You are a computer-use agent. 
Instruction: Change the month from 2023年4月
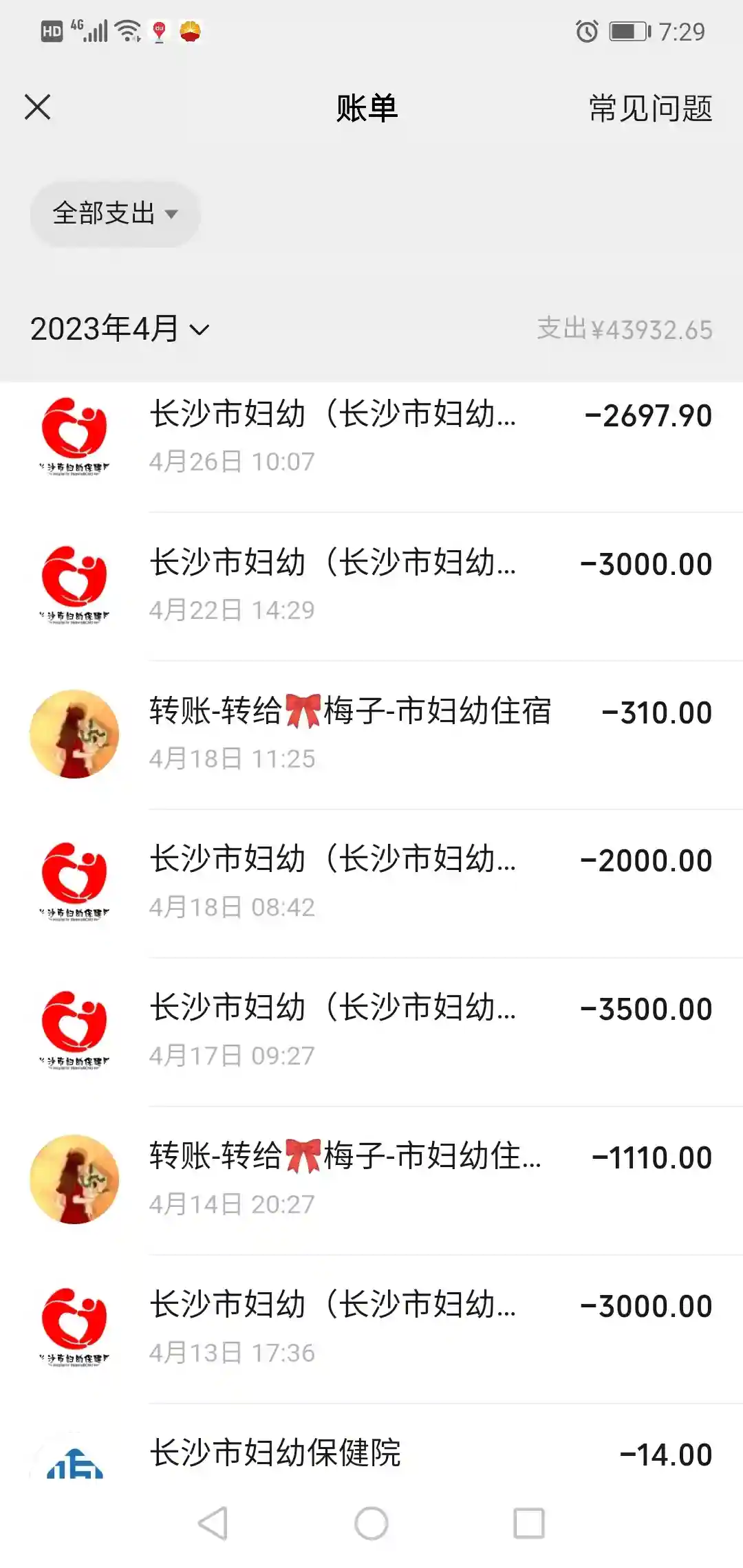[119, 329]
